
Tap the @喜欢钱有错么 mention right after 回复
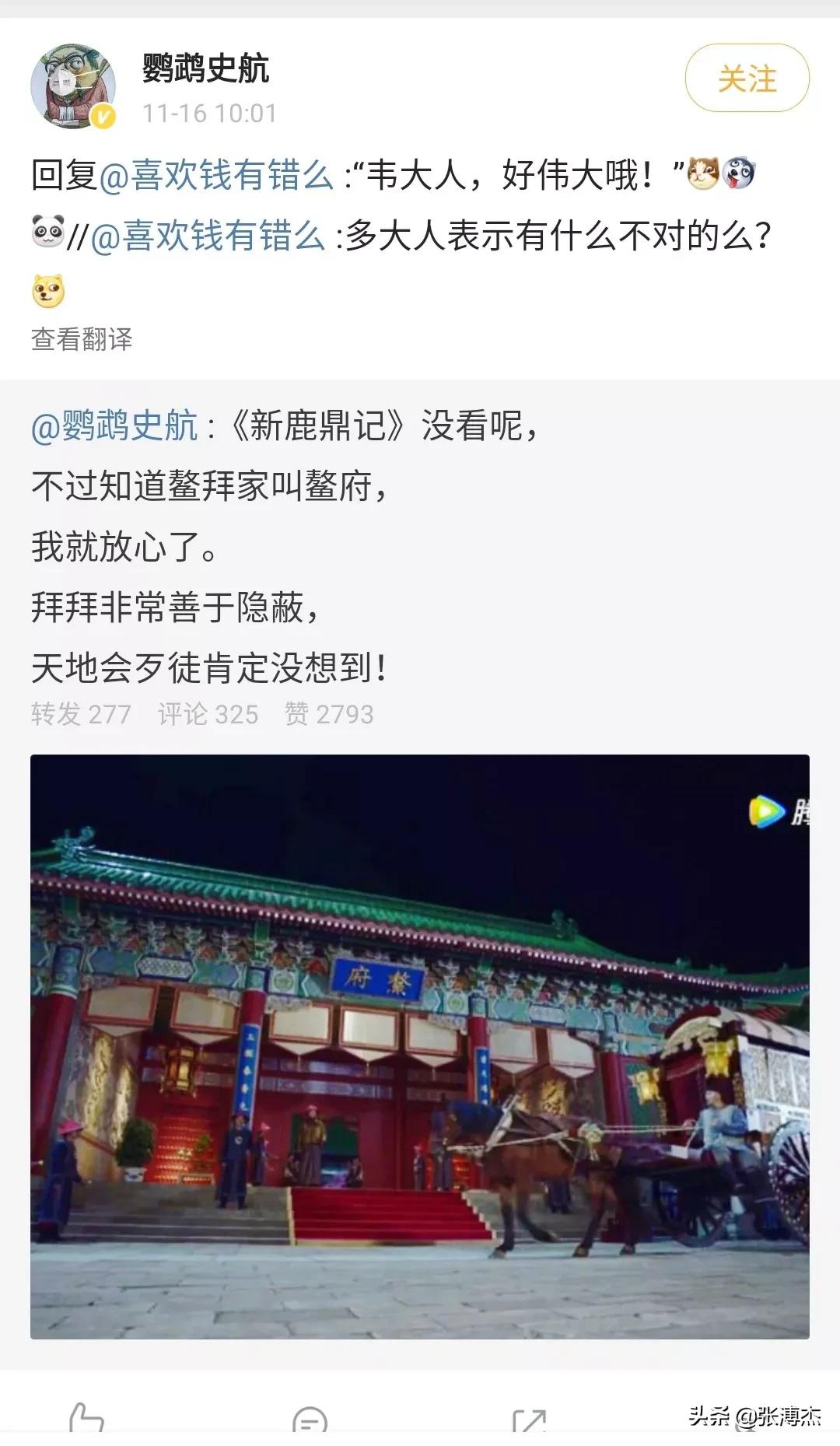coord(216,175)
